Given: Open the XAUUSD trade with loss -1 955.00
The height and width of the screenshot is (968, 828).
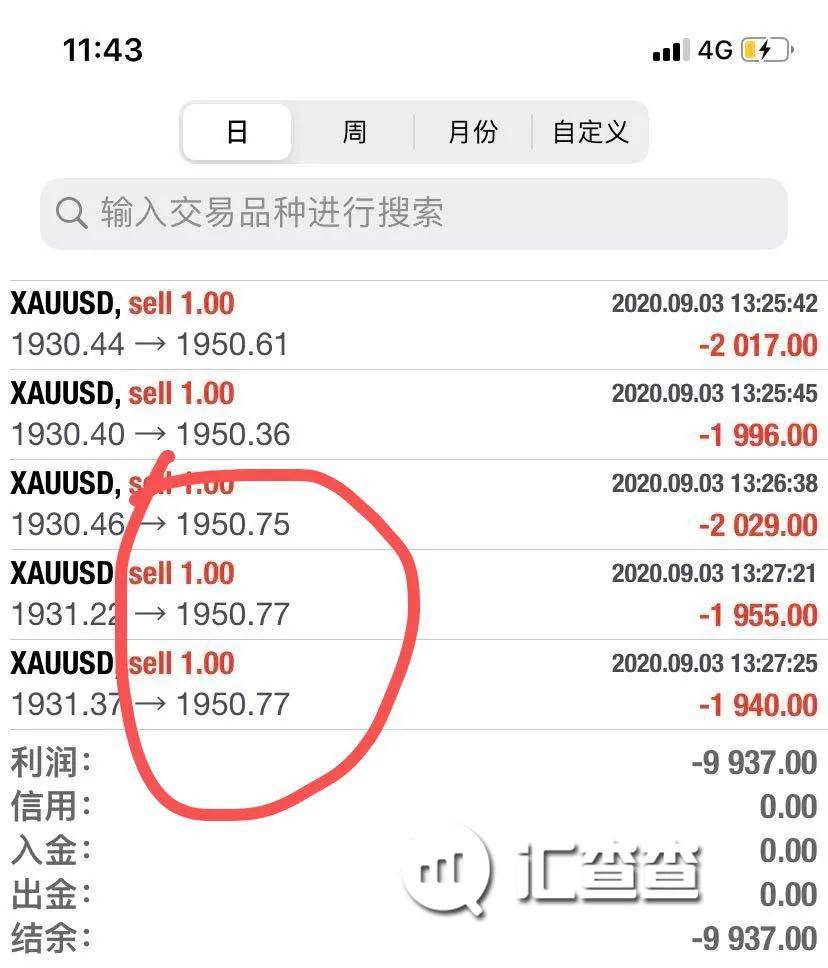Looking at the screenshot, I should [x=414, y=594].
